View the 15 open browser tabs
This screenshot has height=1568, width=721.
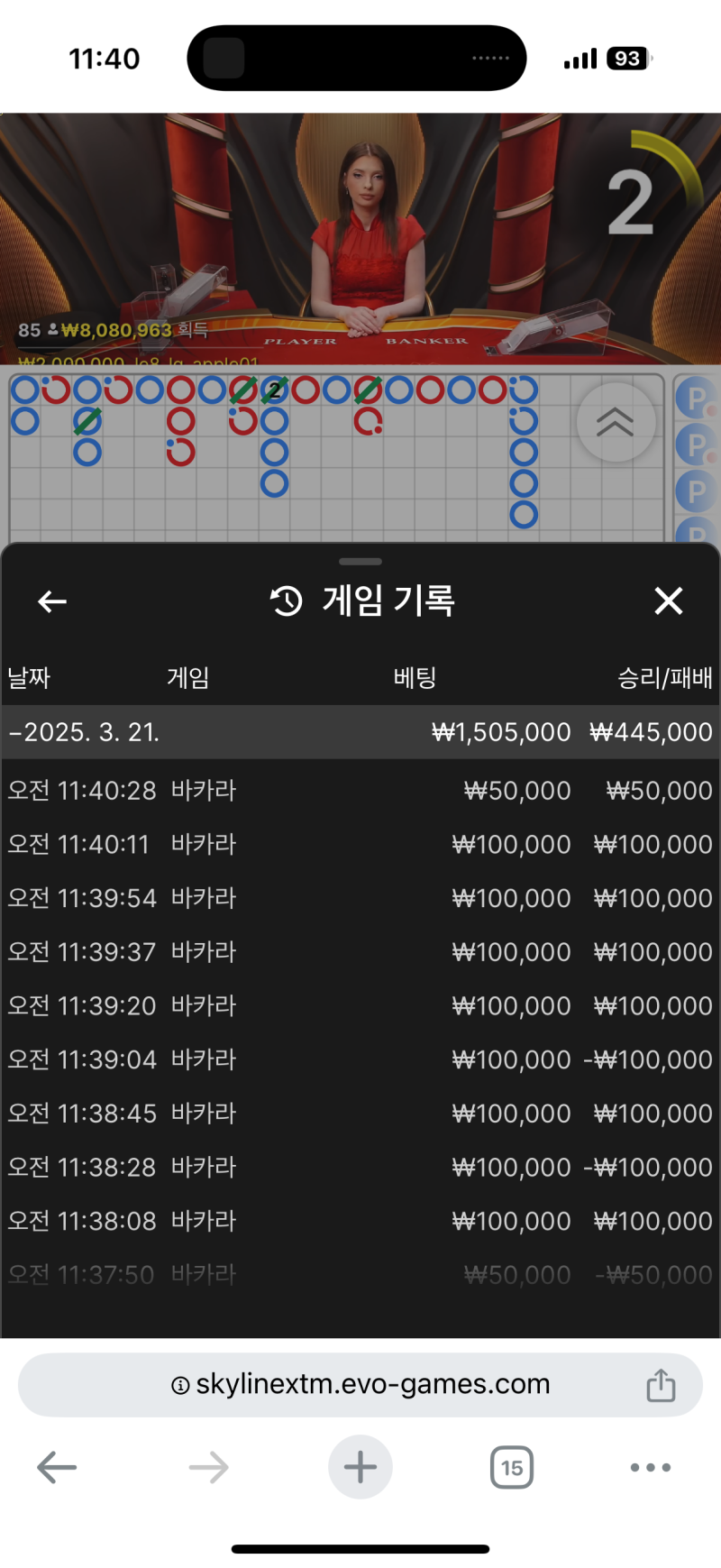click(x=511, y=1467)
